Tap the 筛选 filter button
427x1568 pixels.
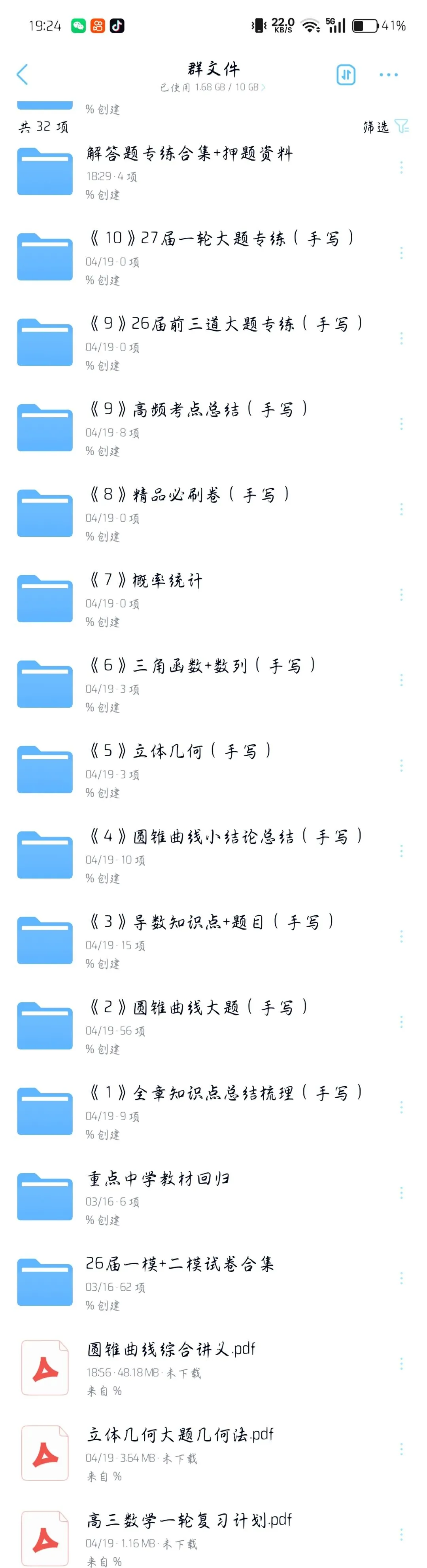coord(385,127)
